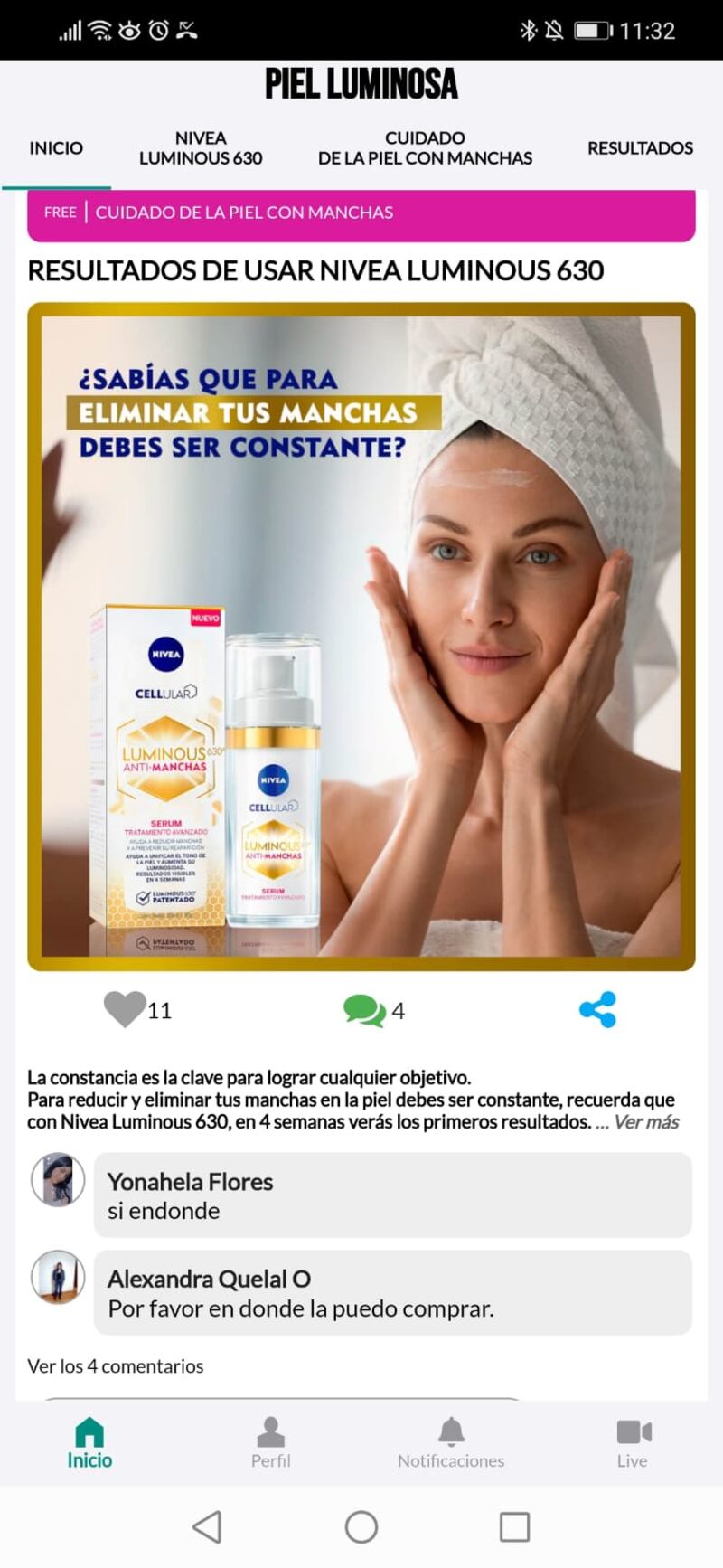Open the Nivea serum post image
The width and height of the screenshot is (723, 1568).
[x=361, y=637]
